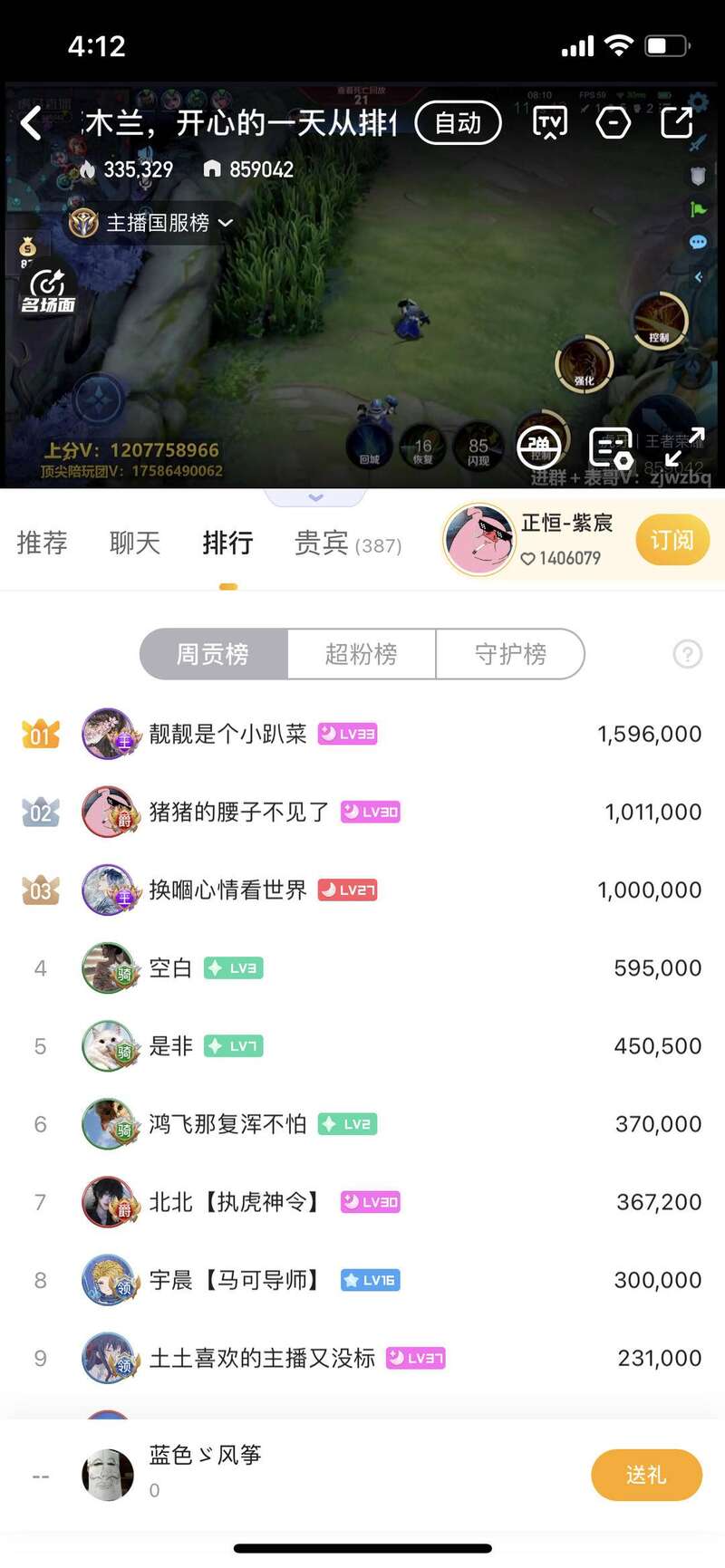The image size is (725, 1568).
Task: Select the 超粉榜 ranking
Action: pyautogui.click(x=361, y=654)
